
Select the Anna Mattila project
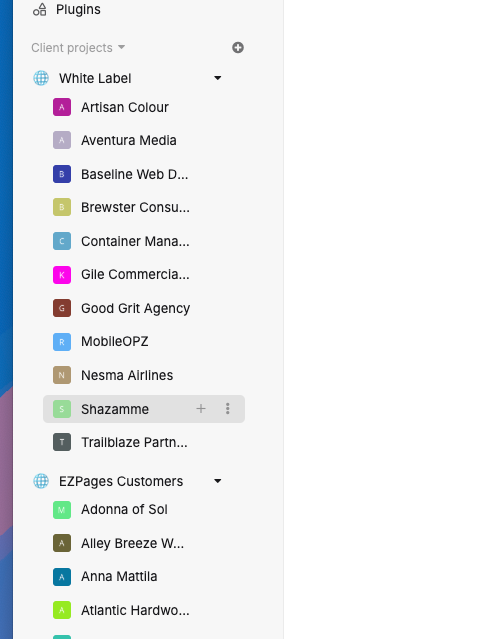coord(144,576)
